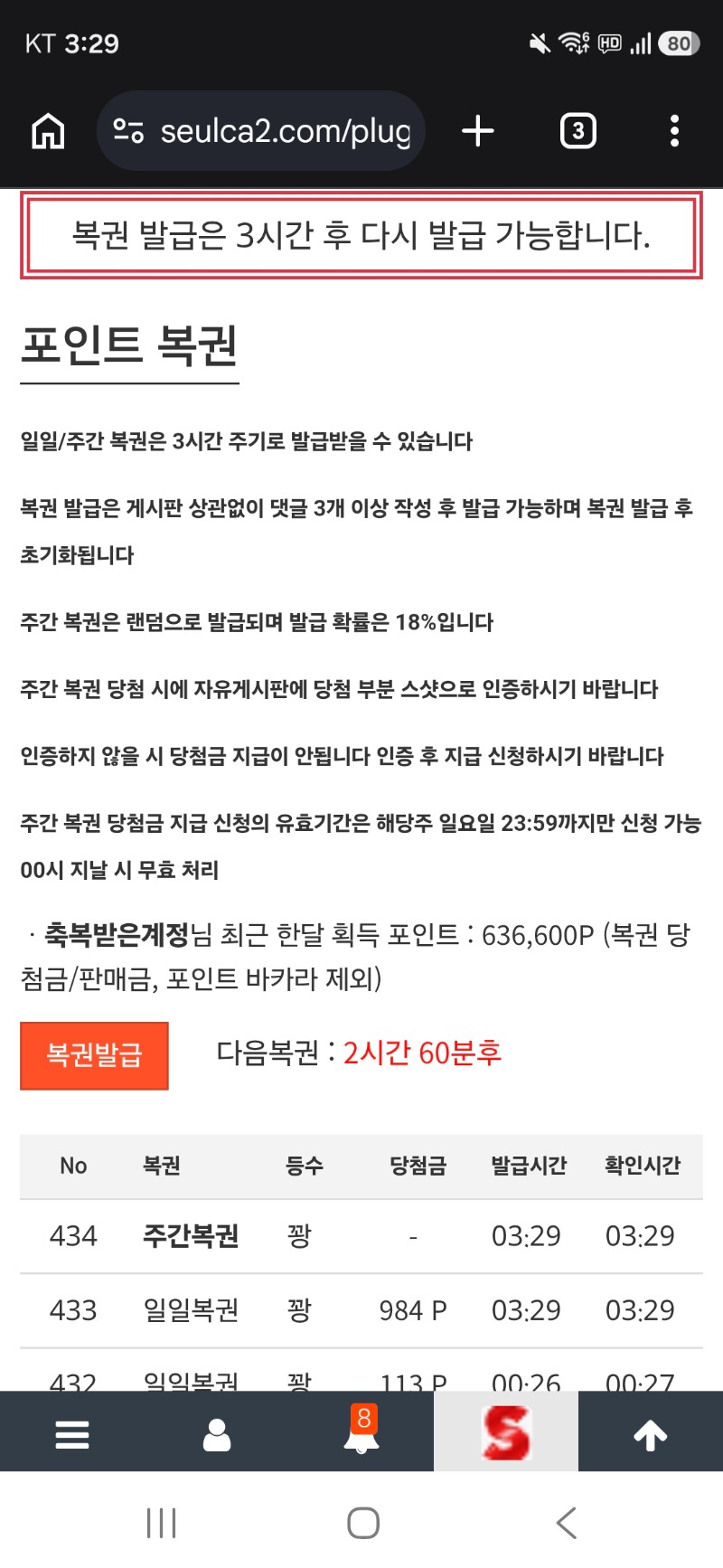This screenshot has height=1568, width=723.
Task: Open recent apps from the navigation bar
Action: tap(162, 1523)
